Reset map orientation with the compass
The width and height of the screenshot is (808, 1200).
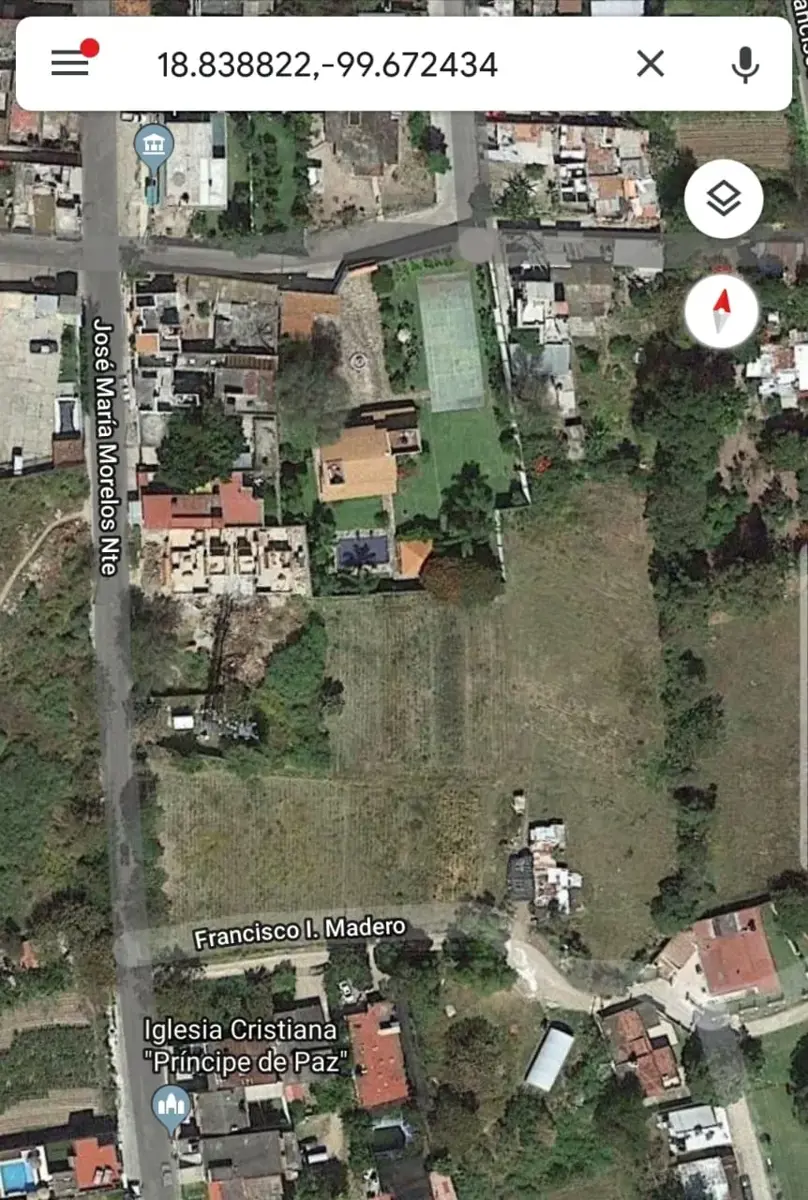coord(722,310)
